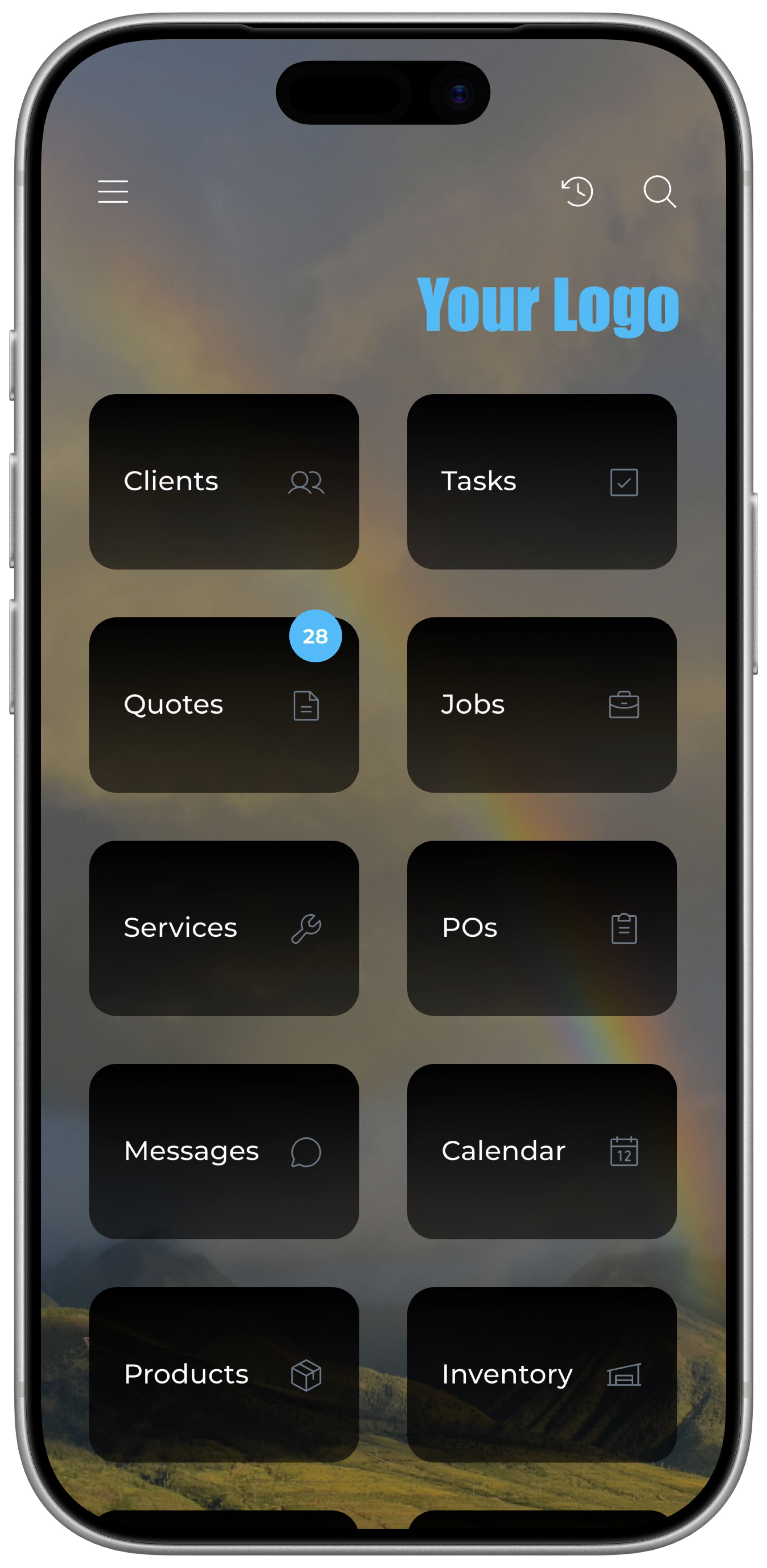The height and width of the screenshot is (1568, 767).
Task: Select the Services tile
Action: (224, 928)
